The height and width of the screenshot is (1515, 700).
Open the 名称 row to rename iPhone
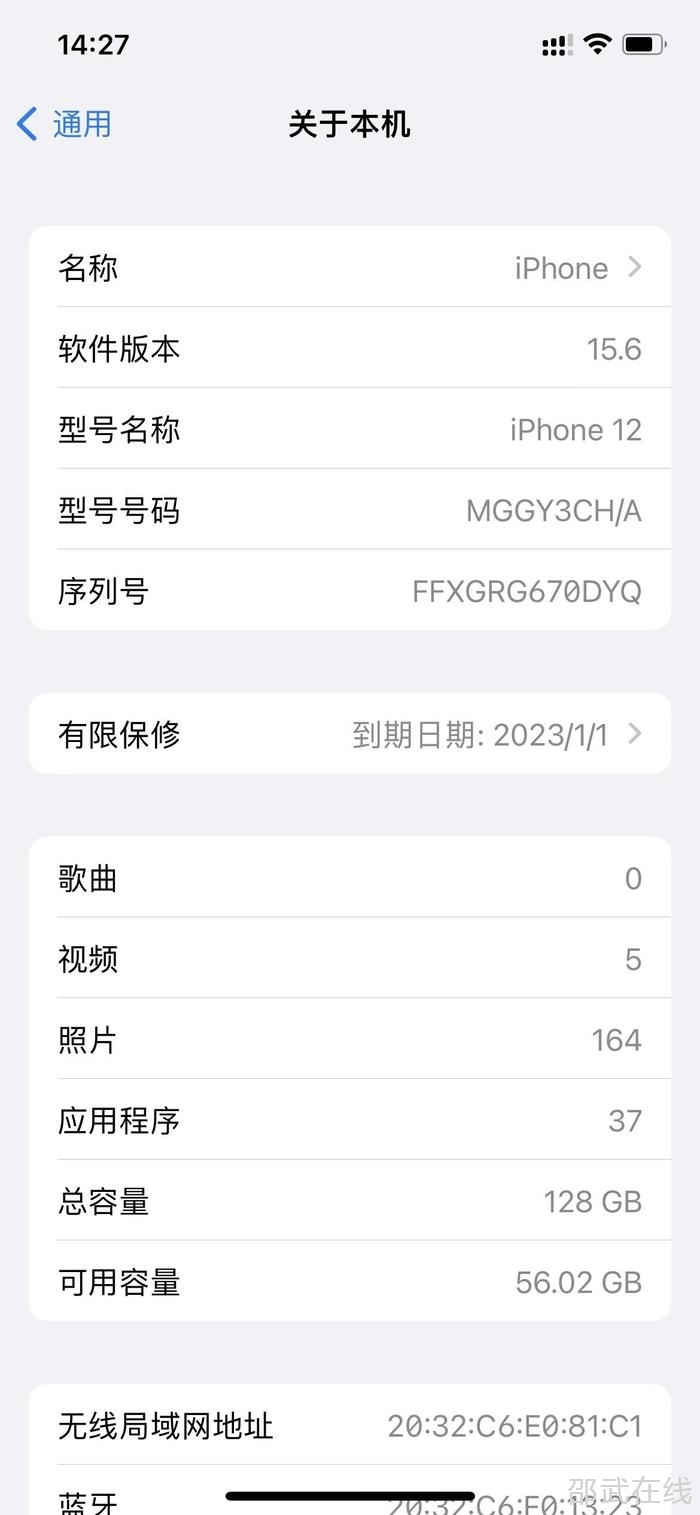(x=349, y=268)
